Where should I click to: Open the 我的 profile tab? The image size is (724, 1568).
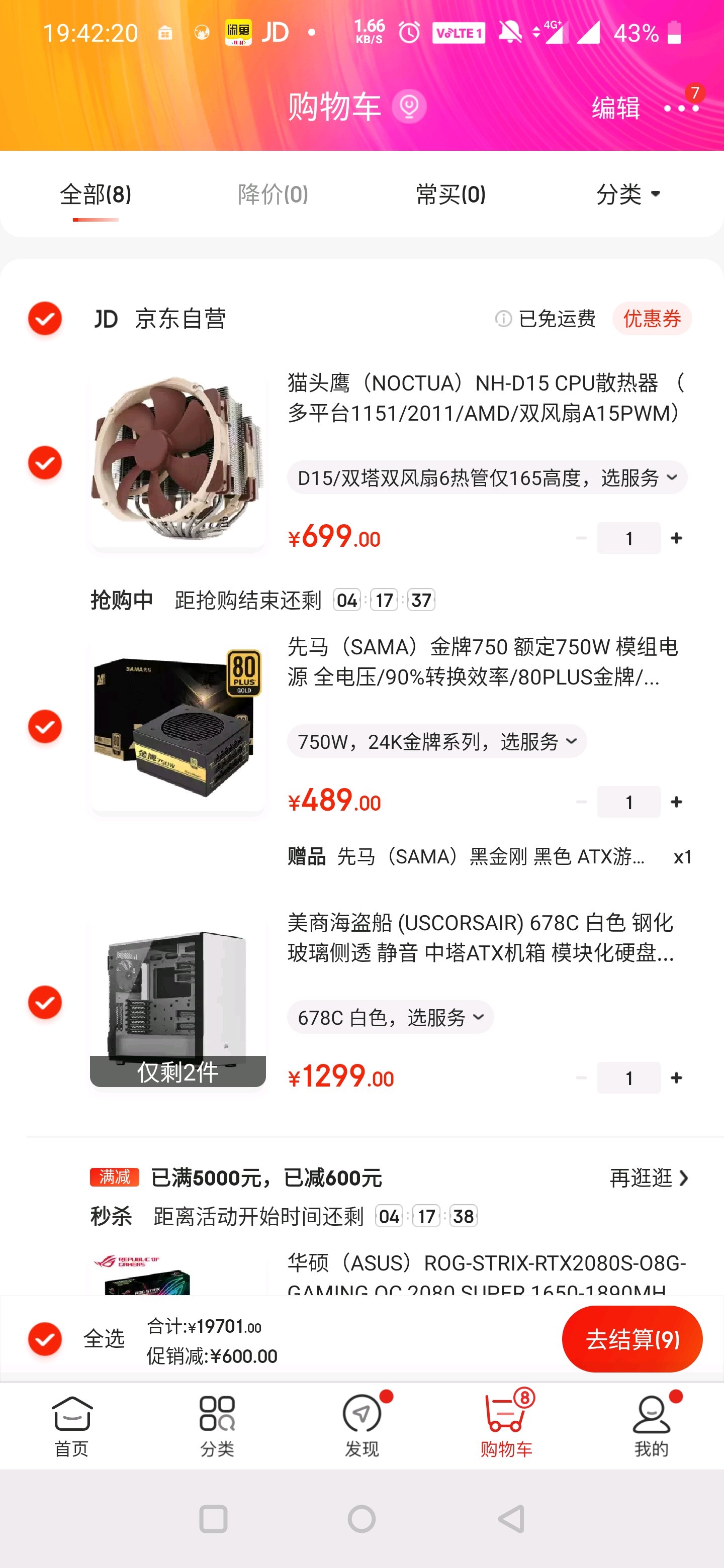(x=651, y=1426)
